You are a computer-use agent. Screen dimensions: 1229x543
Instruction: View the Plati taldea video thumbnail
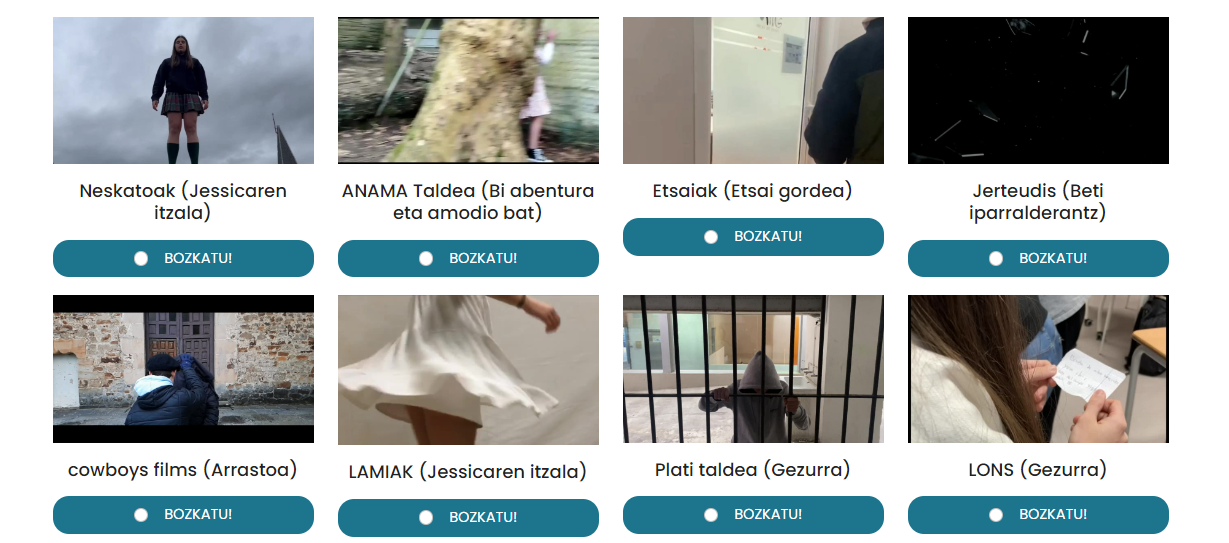[x=753, y=369]
